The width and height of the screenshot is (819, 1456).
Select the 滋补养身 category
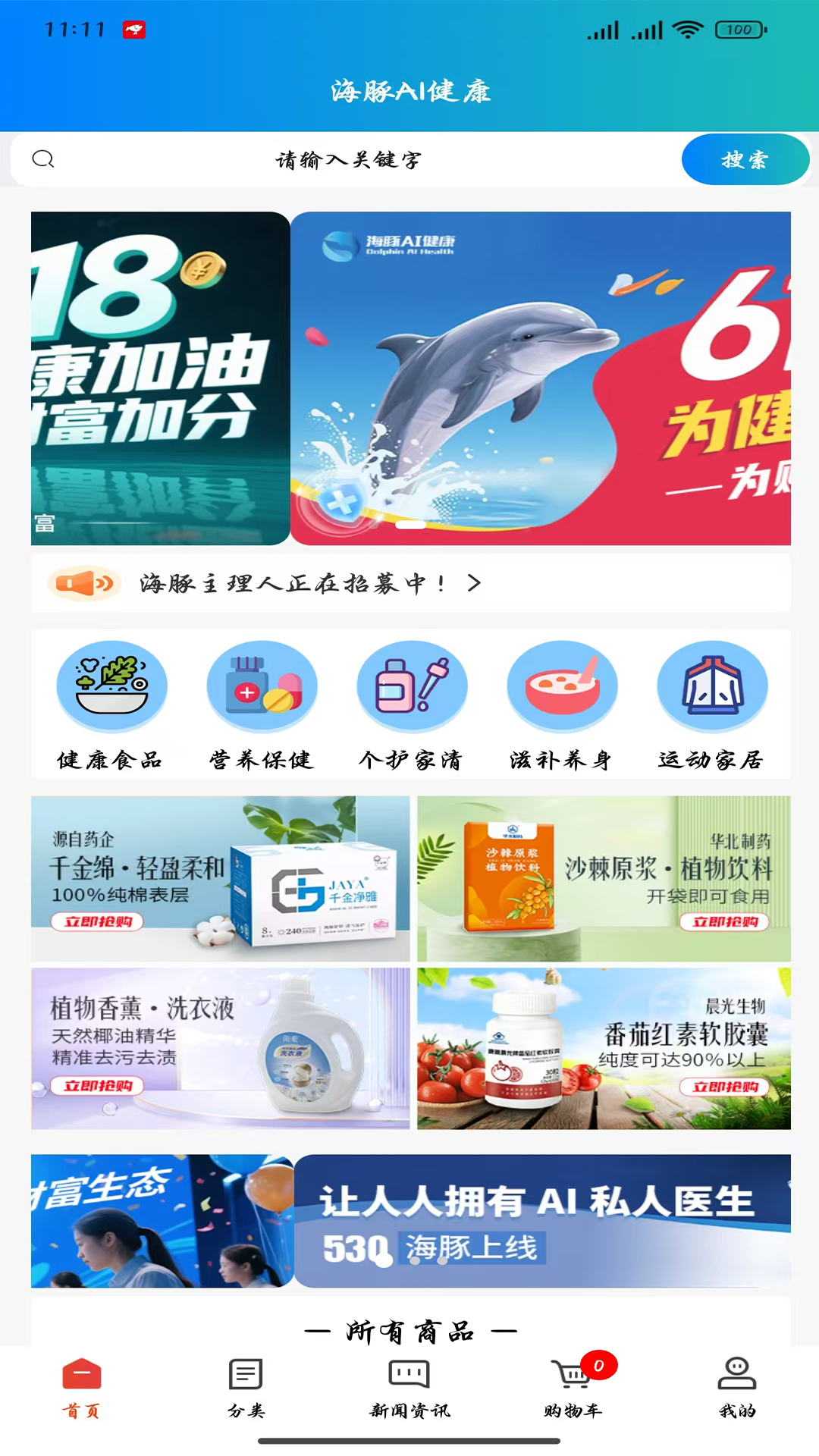point(561,705)
